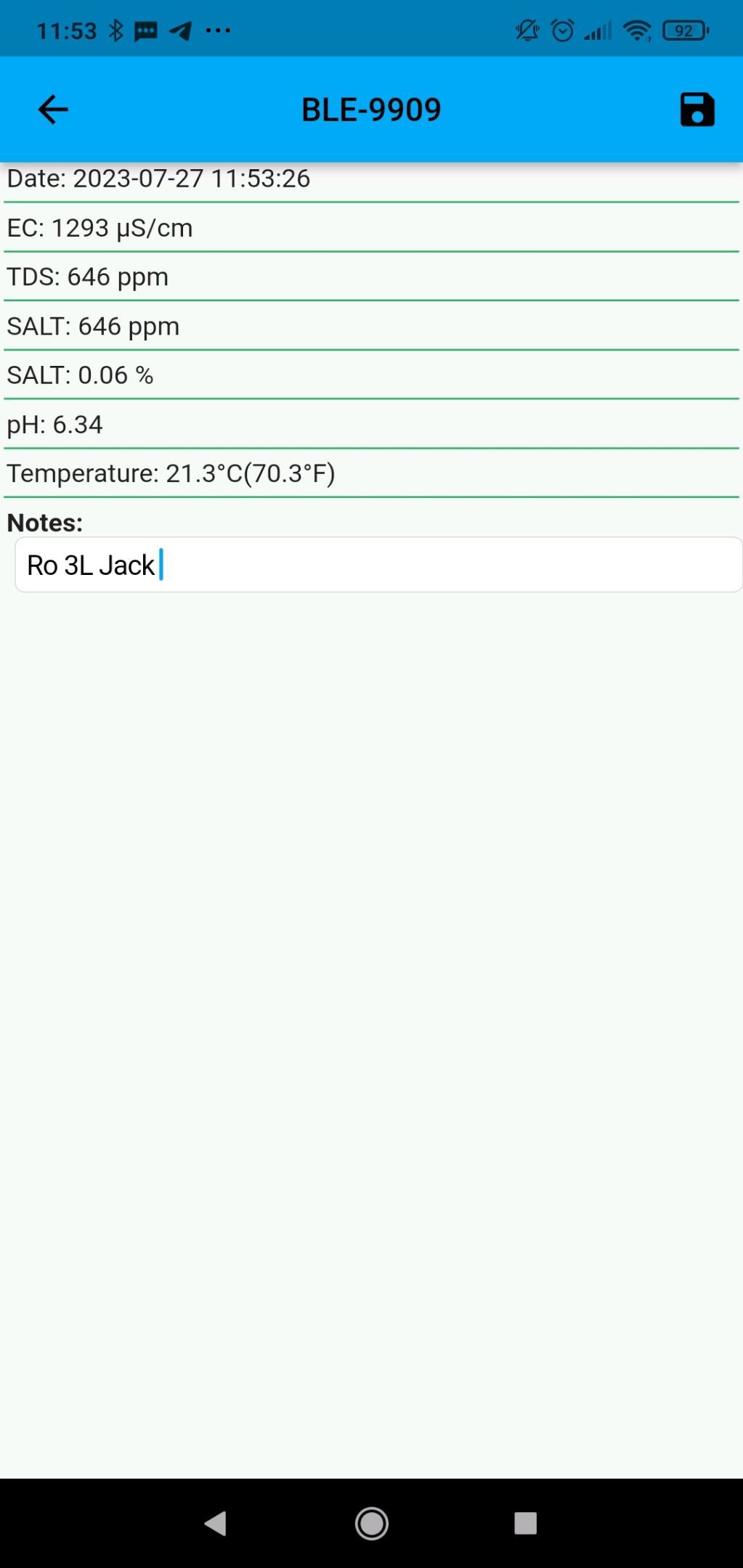Save the BLE-9909 measurement record
This screenshot has width=743, height=1568.
(x=697, y=110)
